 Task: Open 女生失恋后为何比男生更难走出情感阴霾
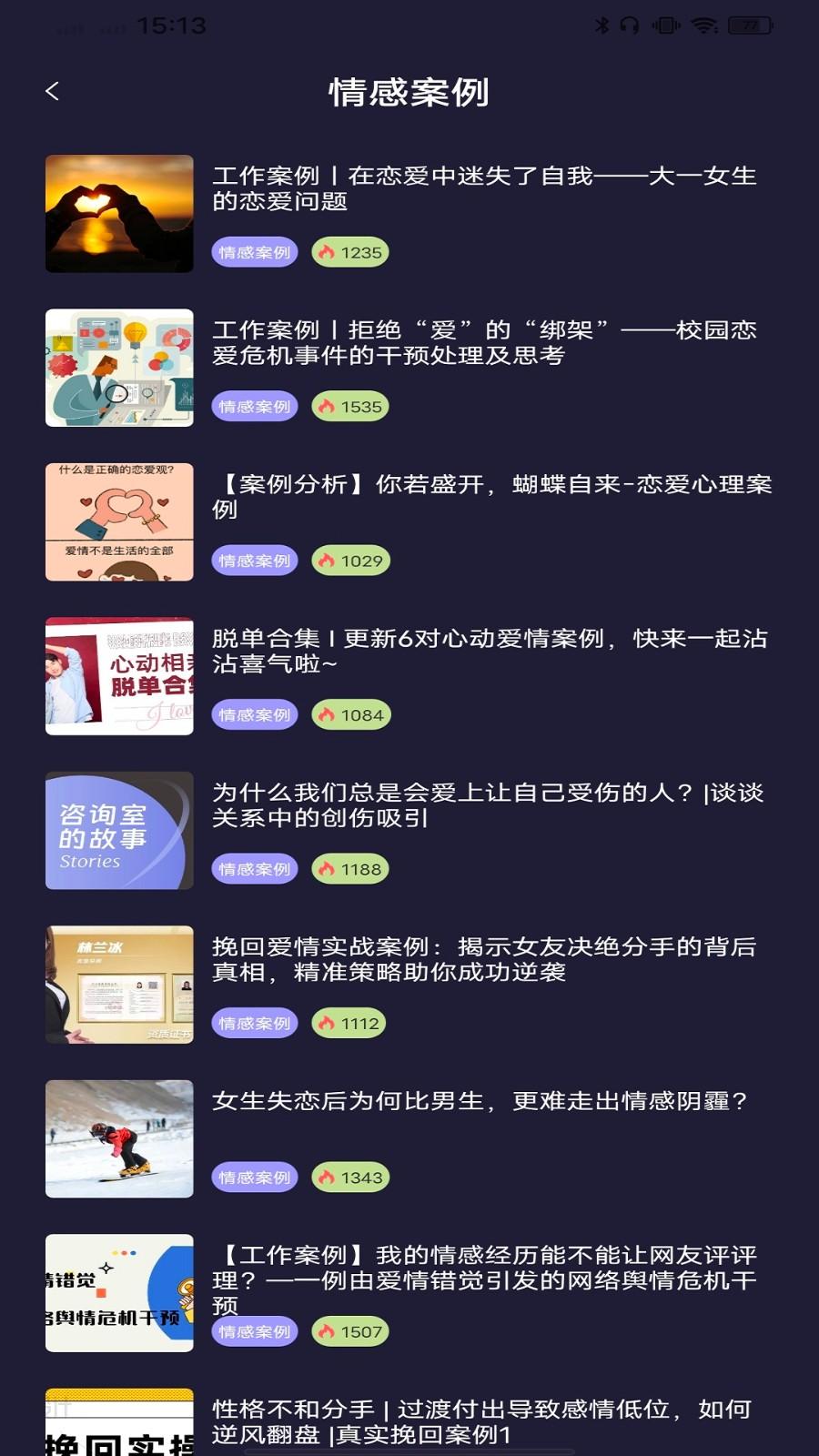[x=480, y=1101]
